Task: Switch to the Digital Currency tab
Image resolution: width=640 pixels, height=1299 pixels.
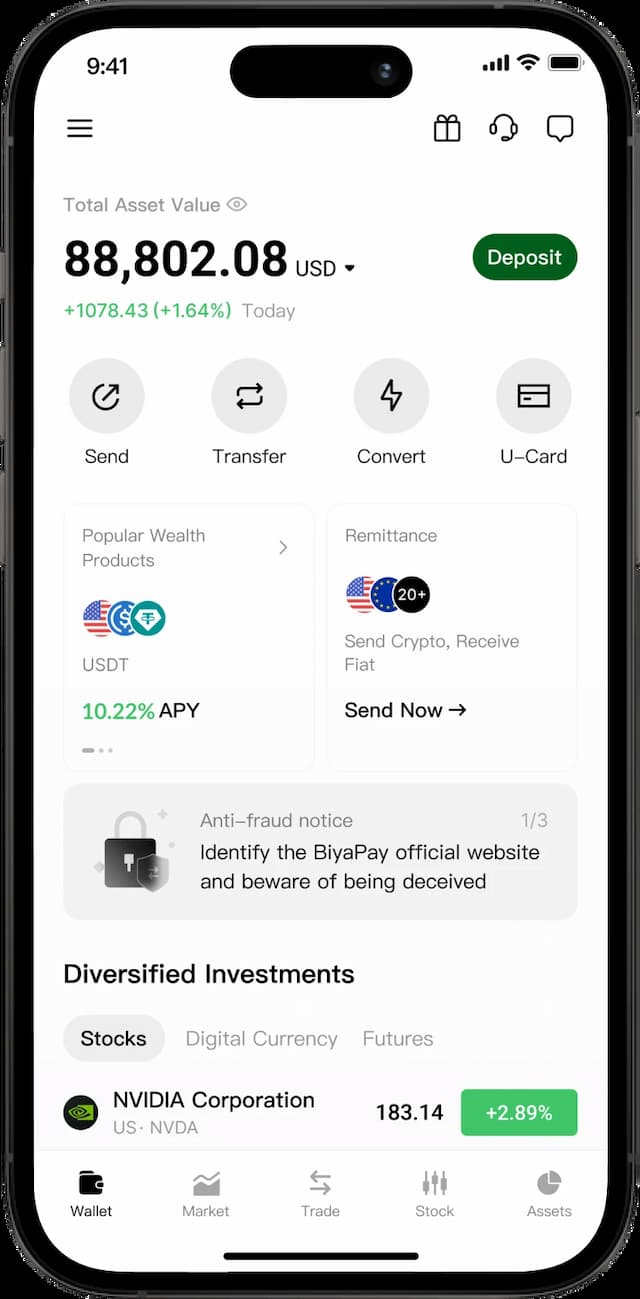Action: click(261, 1039)
